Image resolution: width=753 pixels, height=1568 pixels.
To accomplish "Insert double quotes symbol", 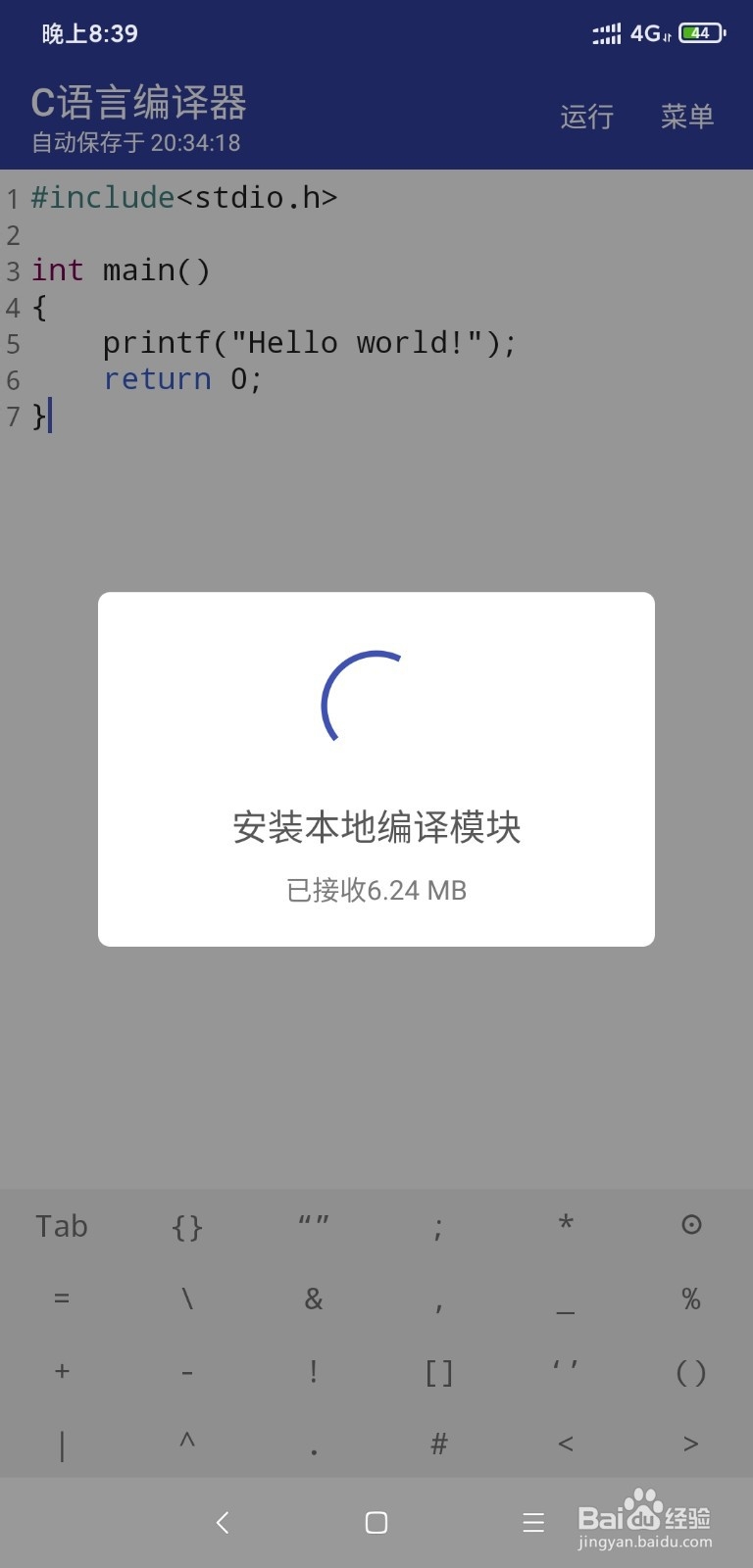I will [312, 1220].
